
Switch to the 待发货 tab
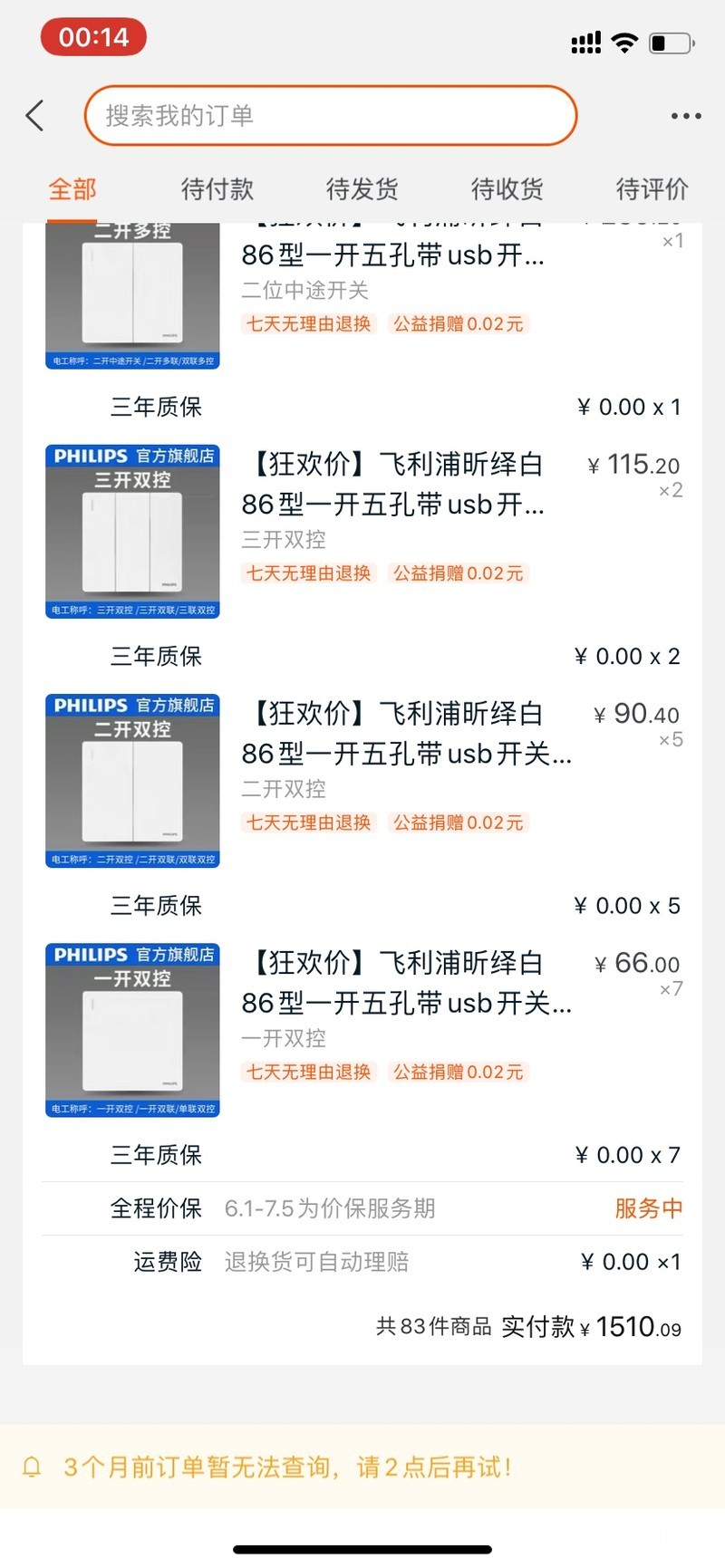[x=362, y=189]
